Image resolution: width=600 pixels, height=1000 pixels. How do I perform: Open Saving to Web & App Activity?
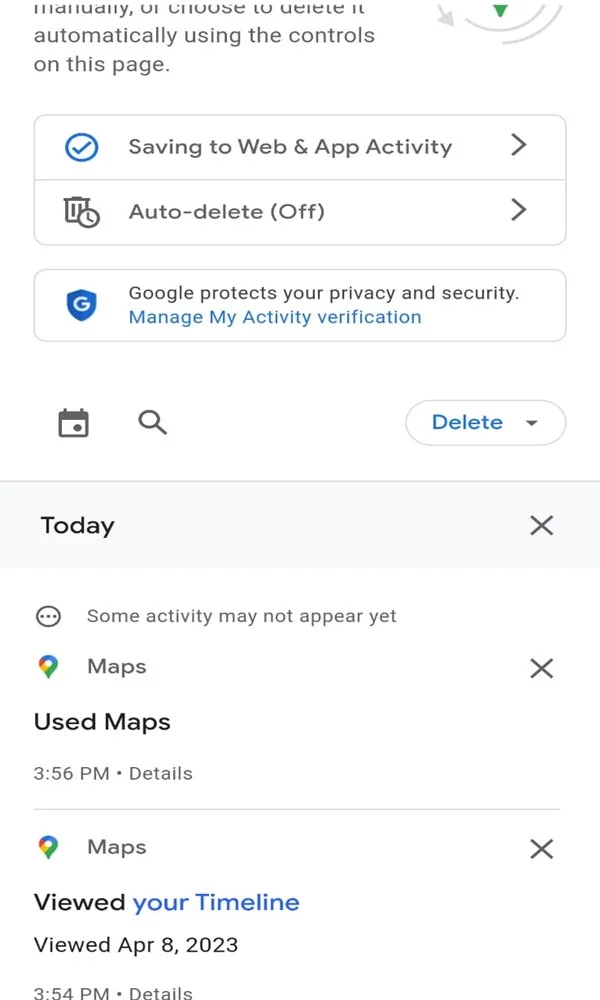pos(300,147)
